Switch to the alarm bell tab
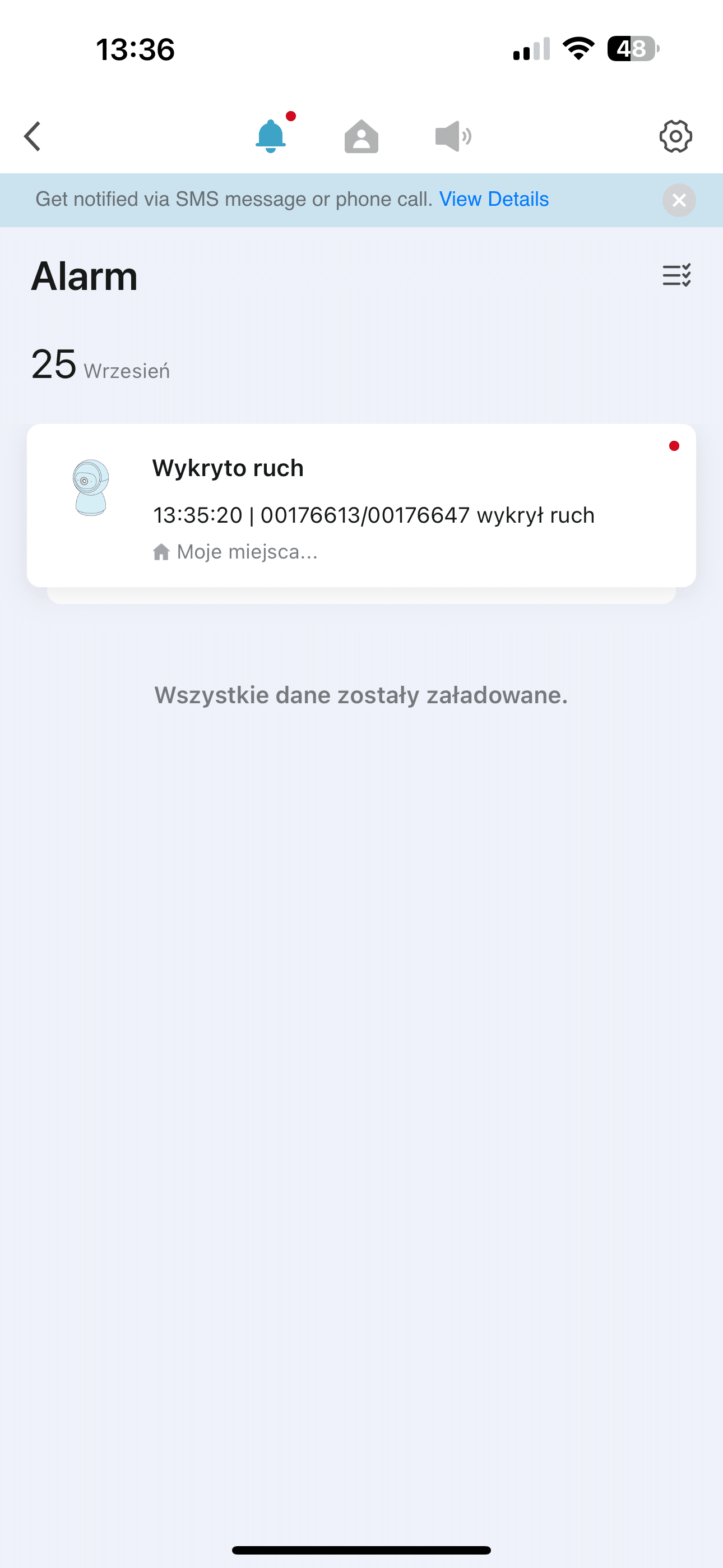The width and height of the screenshot is (723, 1568). [x=271, y=136]
